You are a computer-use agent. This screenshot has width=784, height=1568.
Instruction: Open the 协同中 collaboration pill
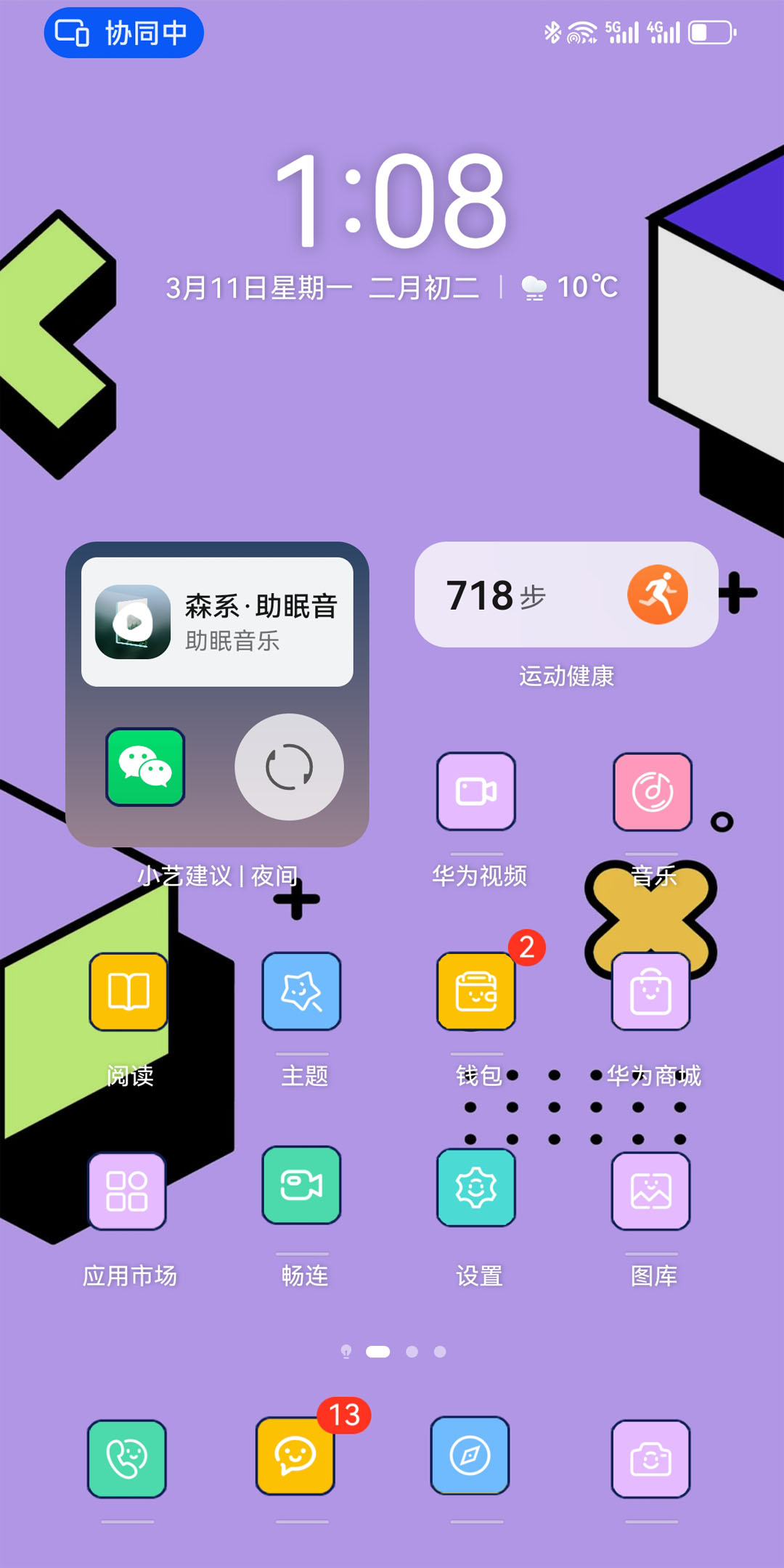click(x=123, y=33)
